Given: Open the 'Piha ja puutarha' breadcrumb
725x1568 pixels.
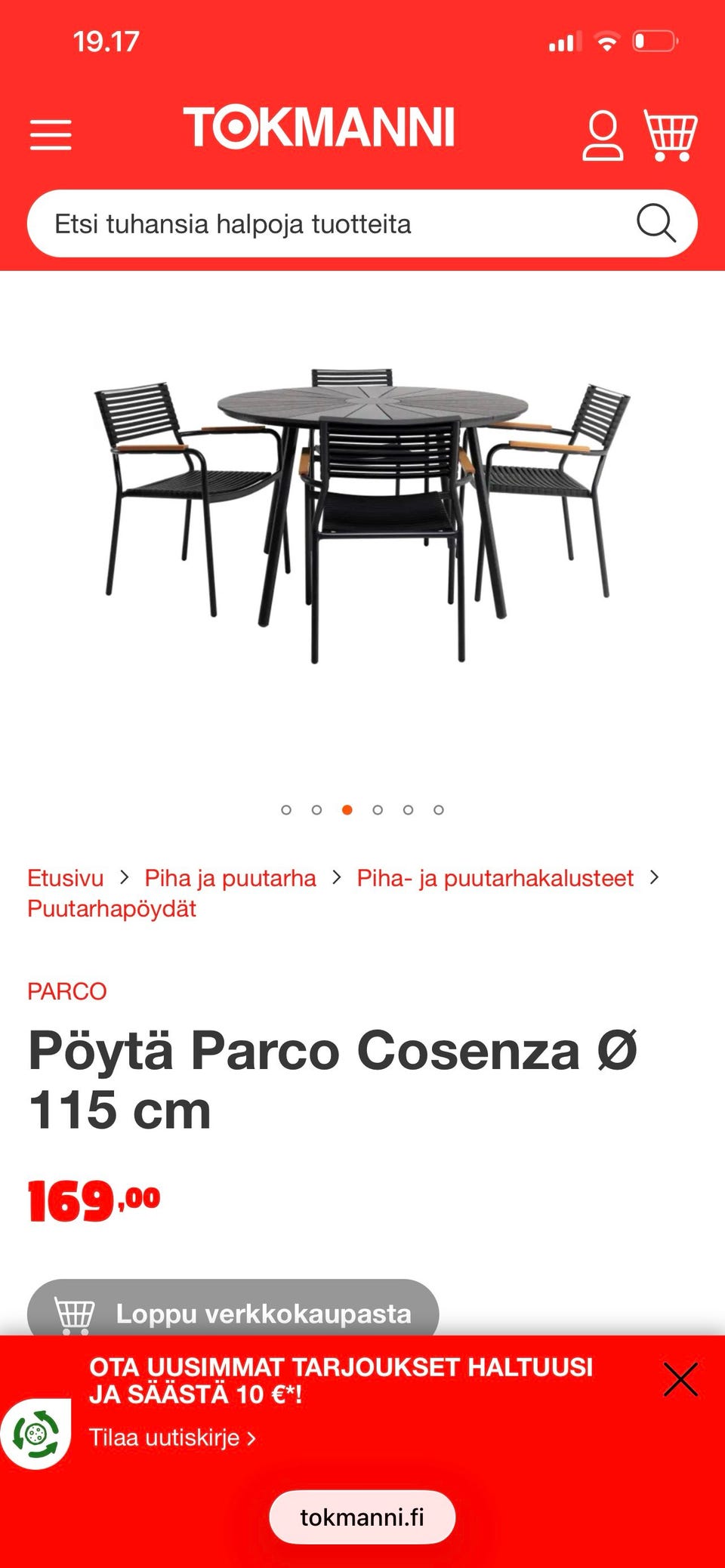Looking at the screenshot, I should pos(230,878).
